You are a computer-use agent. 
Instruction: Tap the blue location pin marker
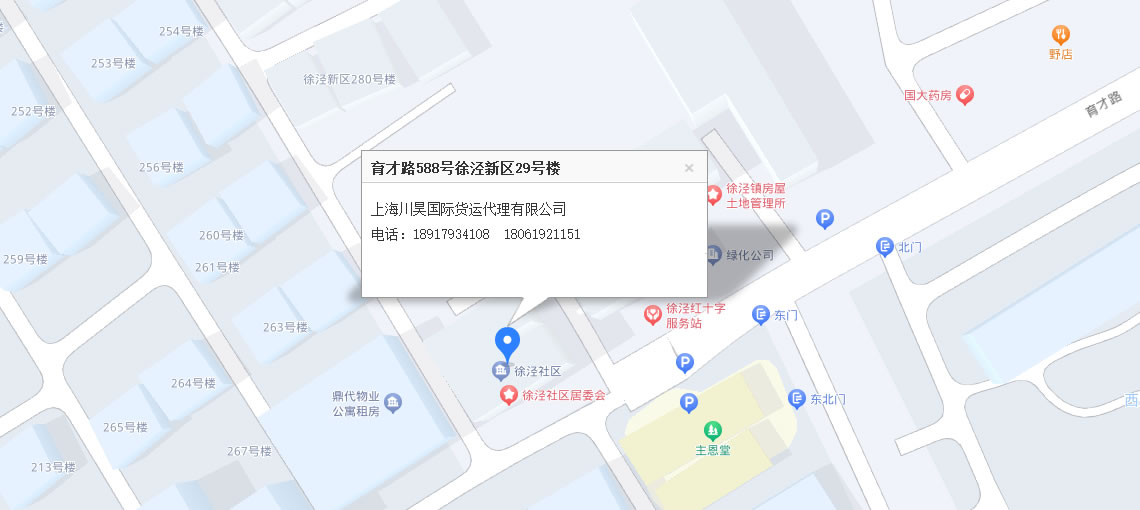click(508, 342)
